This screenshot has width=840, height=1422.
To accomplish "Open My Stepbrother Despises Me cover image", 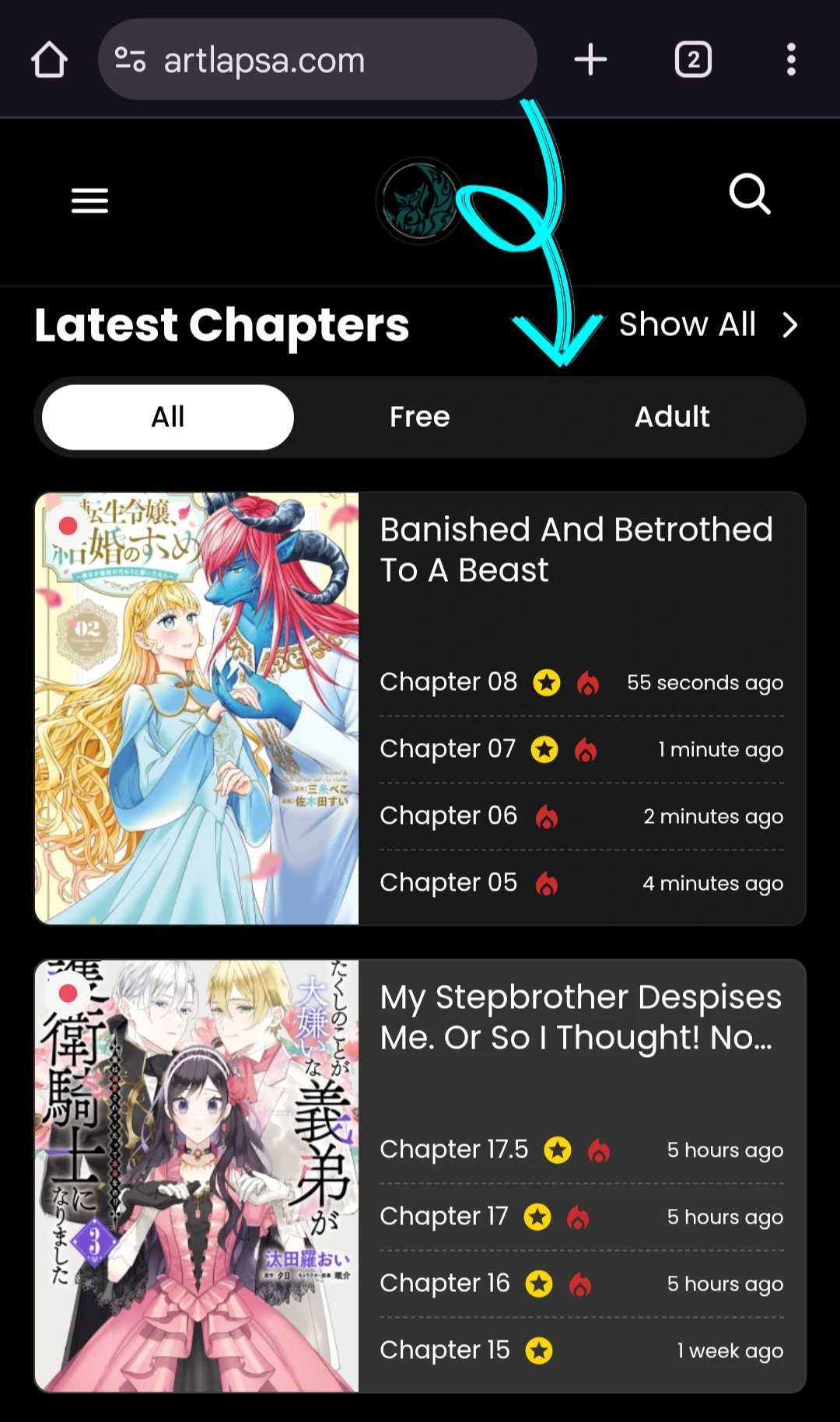I will coord(197,1175).
